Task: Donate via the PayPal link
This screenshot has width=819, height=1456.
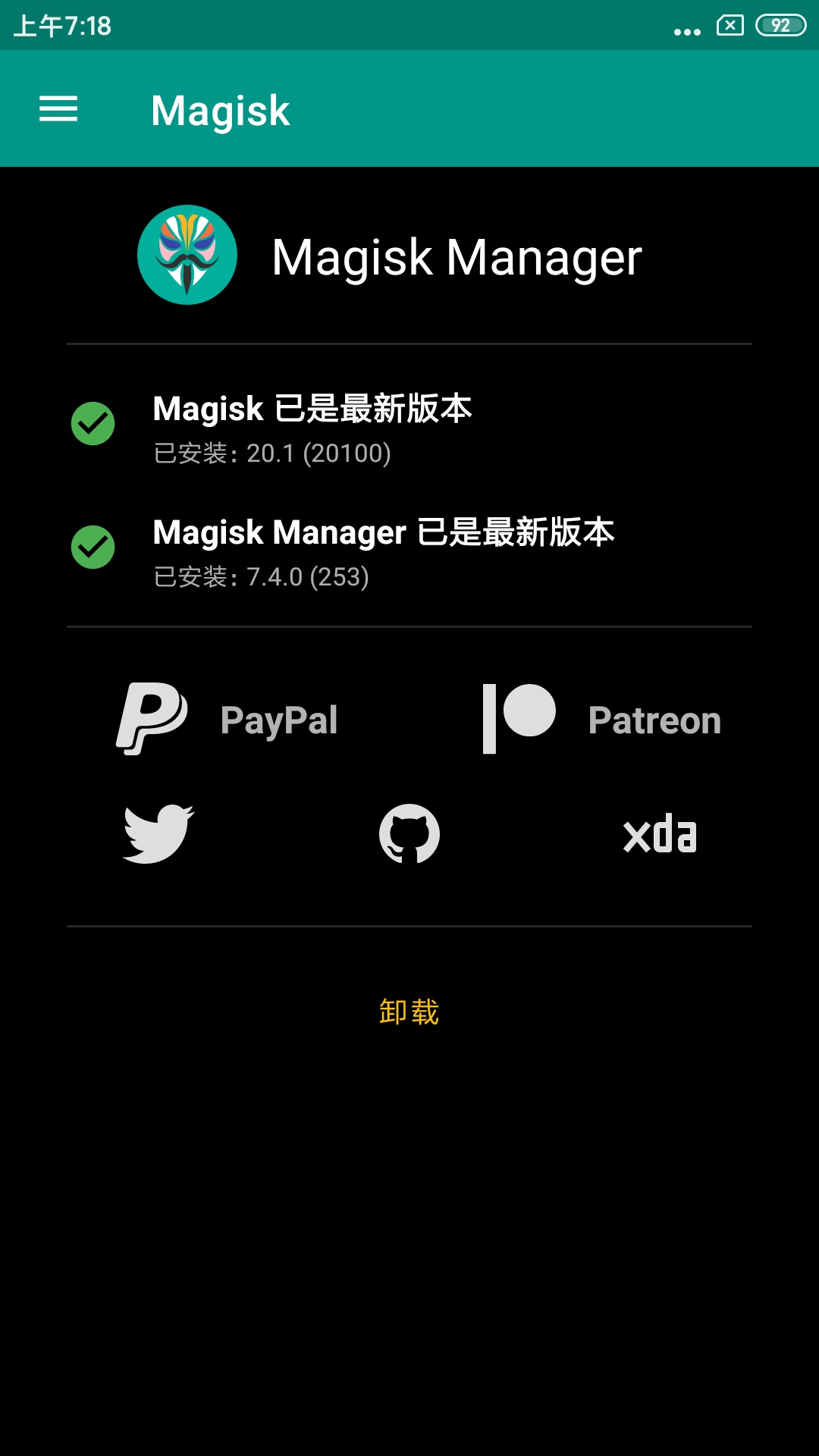Action: [227, 719]
